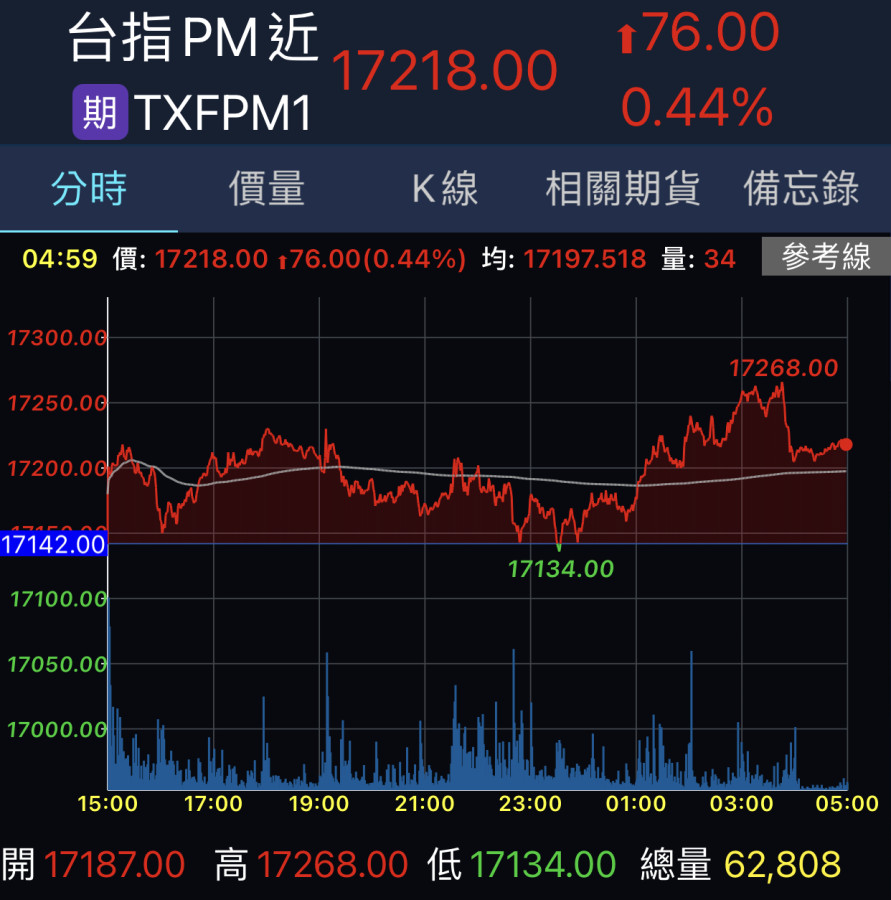Go to the 備忘錄 tab
Screen dimensions: 891x900
click(801, 188)
